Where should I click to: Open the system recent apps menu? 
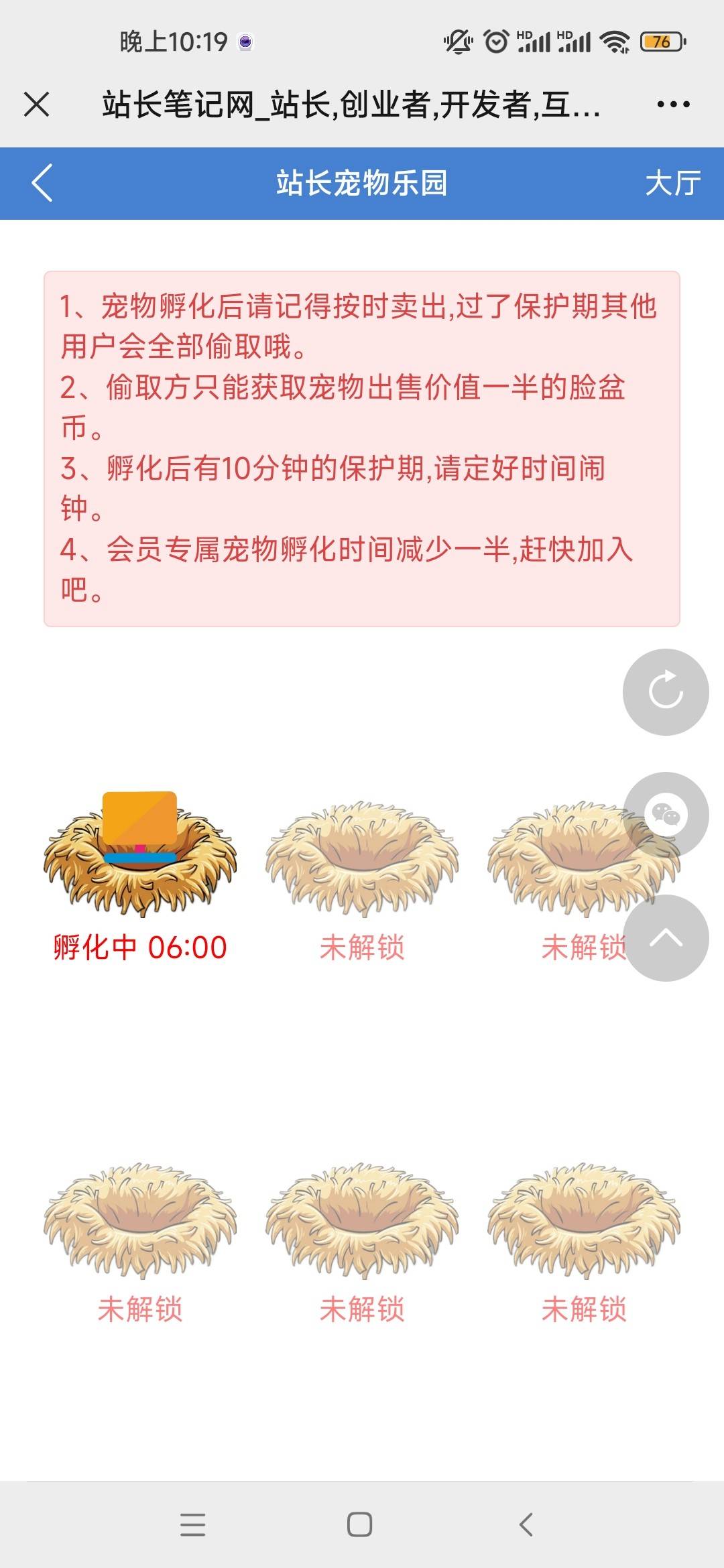193,1524
